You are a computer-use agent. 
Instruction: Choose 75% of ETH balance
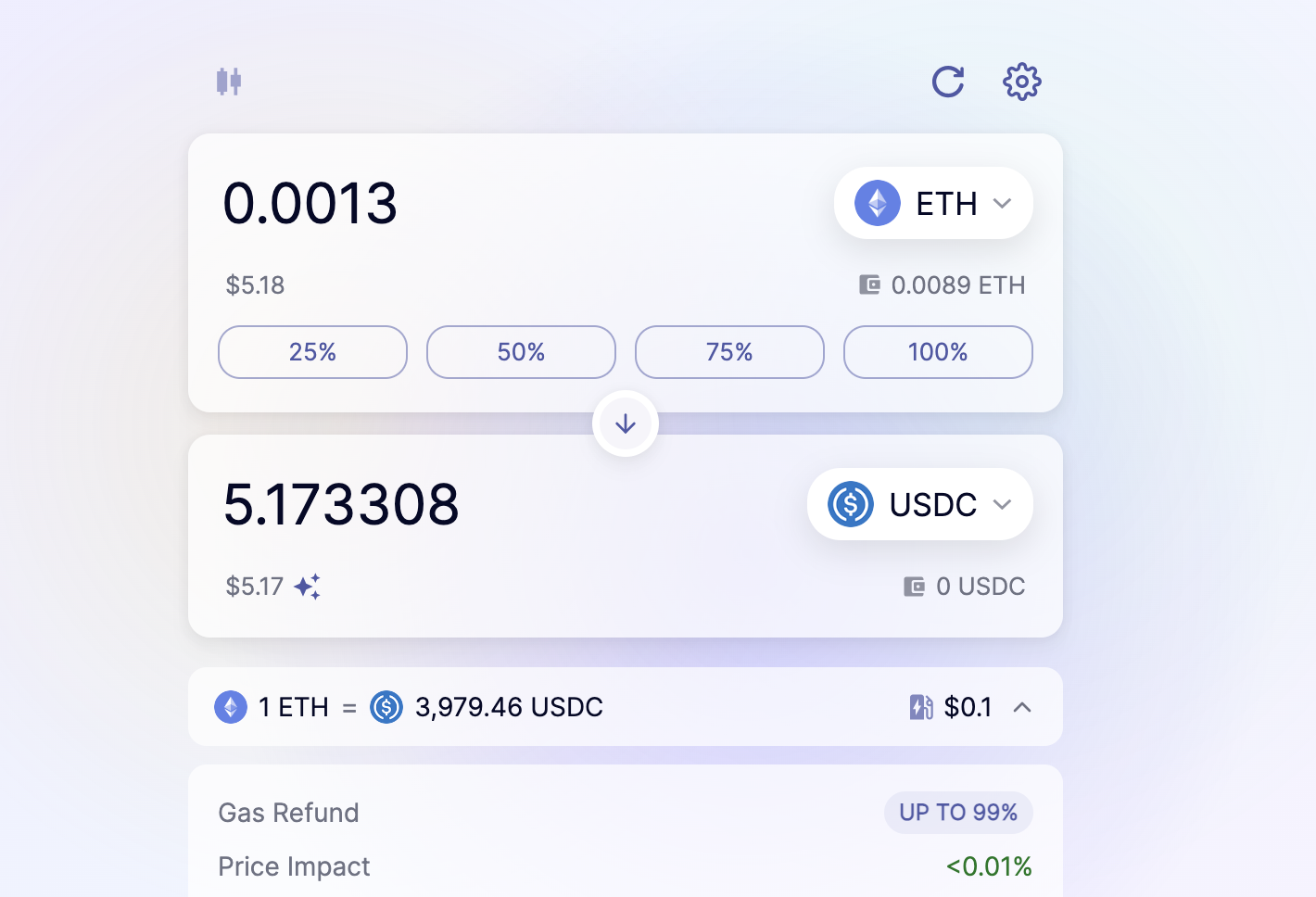729,352
